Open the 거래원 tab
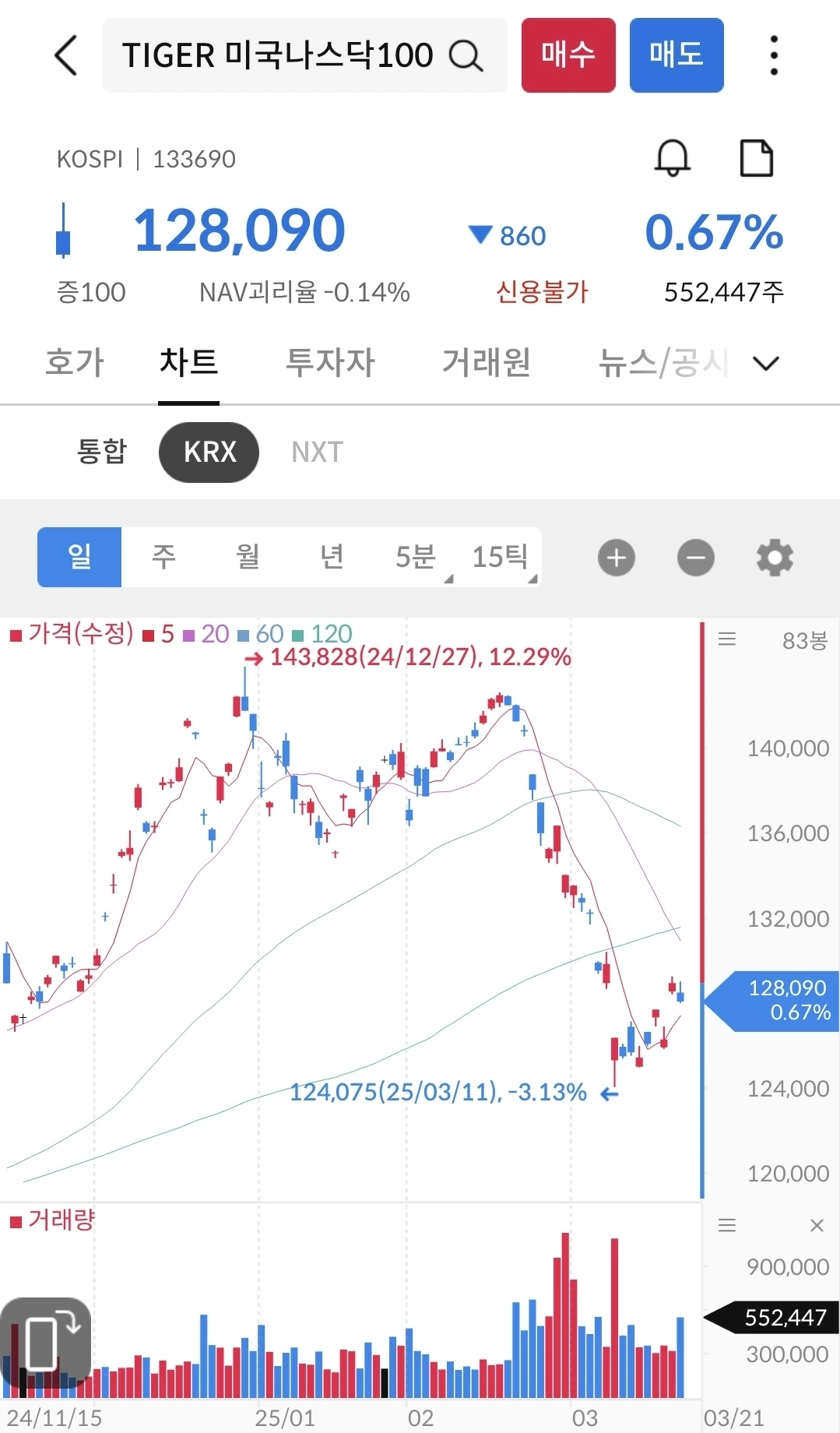840x1433 pixels. [487, 362]
